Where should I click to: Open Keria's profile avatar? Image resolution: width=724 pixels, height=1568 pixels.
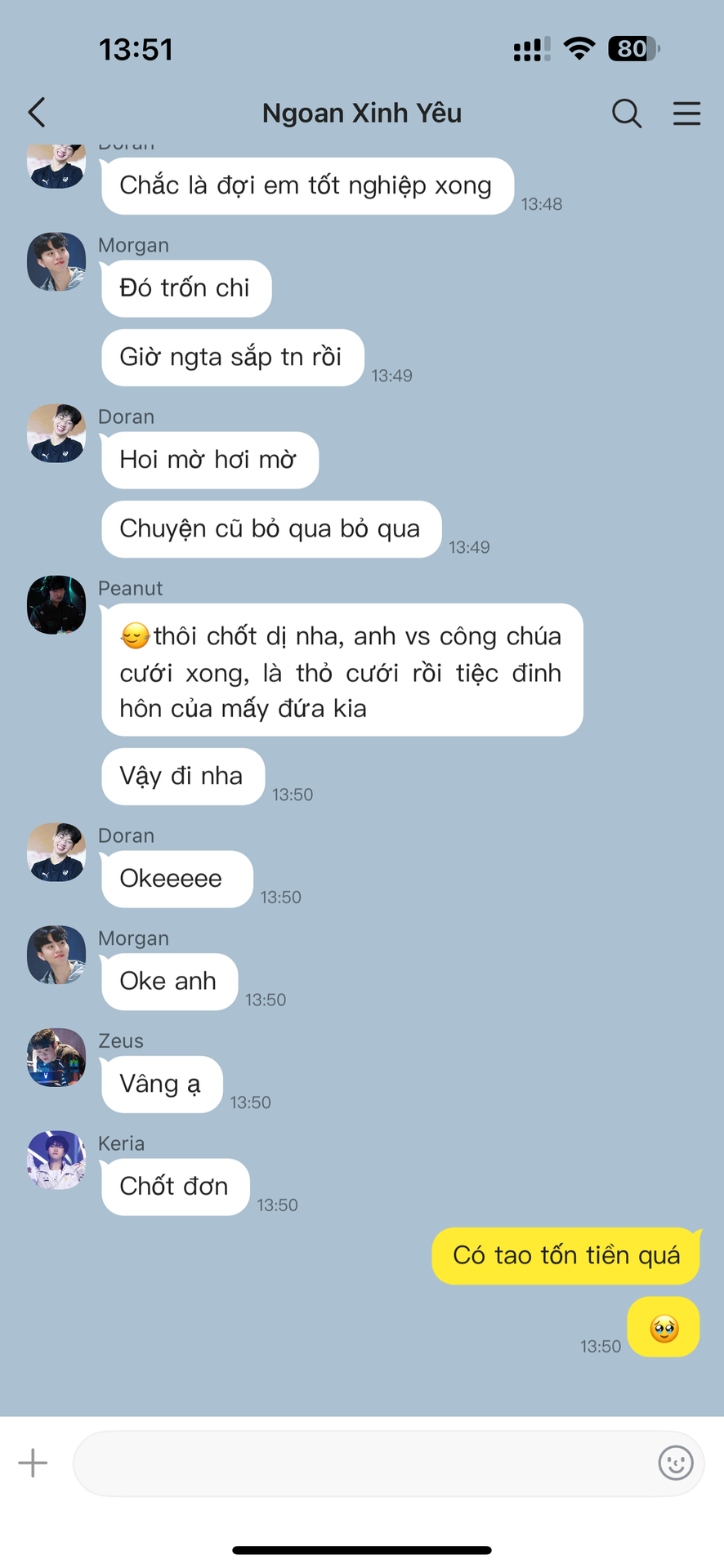pos(56,1160)
